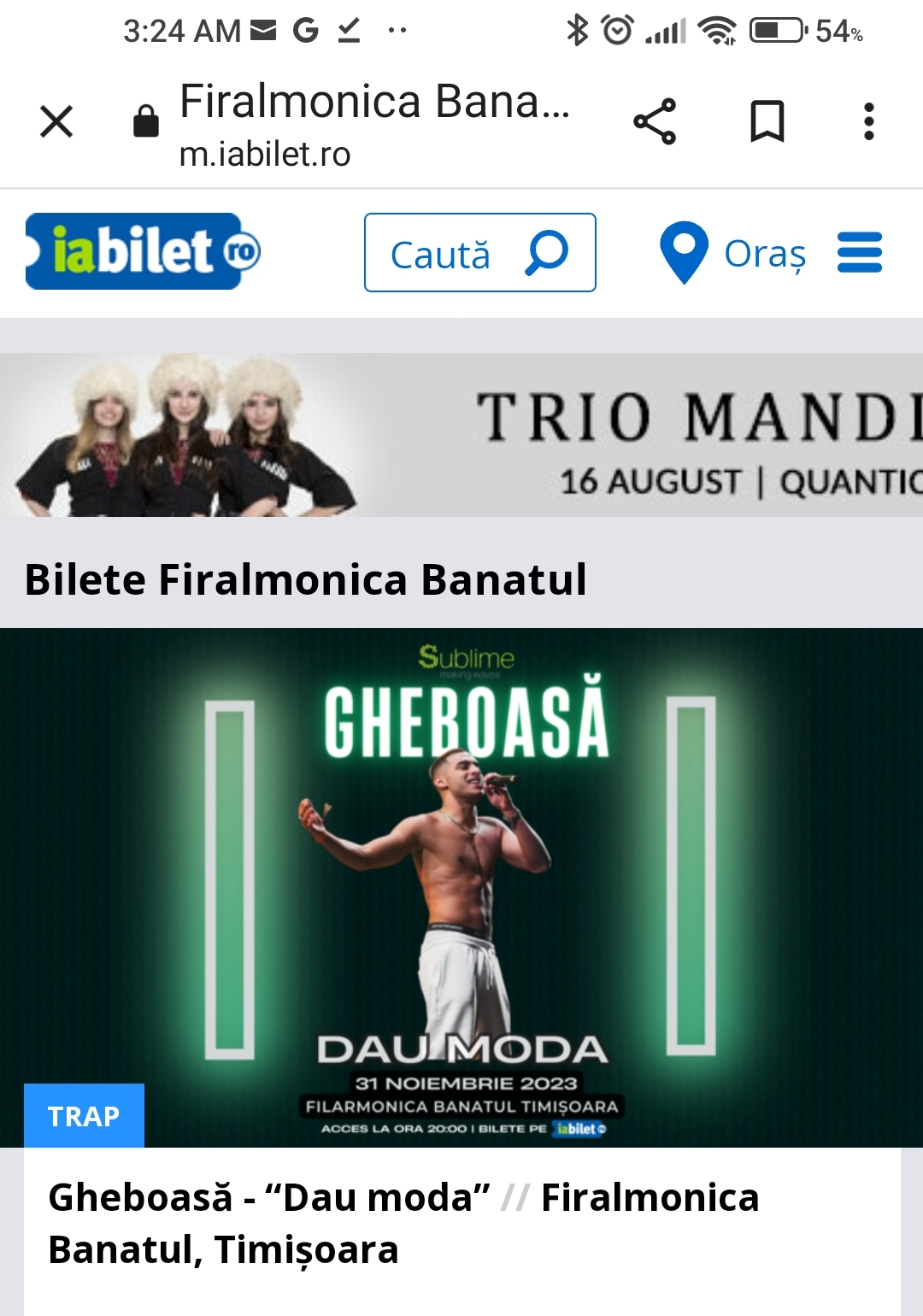
Task: Close the browser custom tab
Action: click(x=56, y=121)
